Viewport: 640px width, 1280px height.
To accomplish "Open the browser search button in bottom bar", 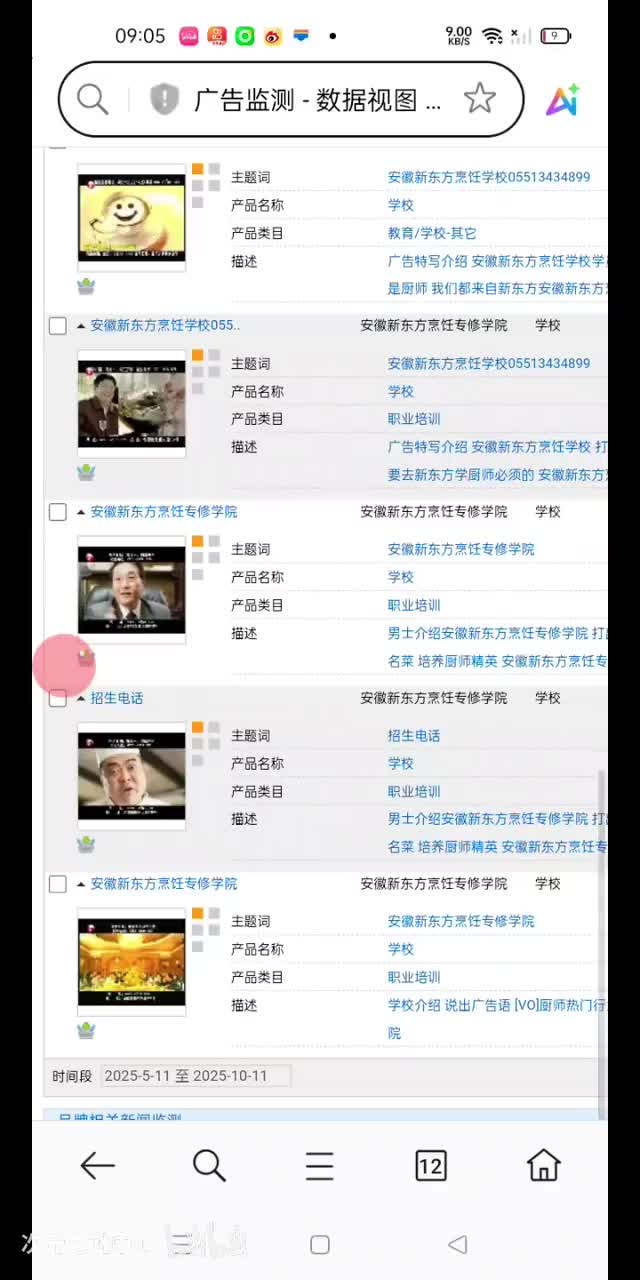I will point(208,1165).
